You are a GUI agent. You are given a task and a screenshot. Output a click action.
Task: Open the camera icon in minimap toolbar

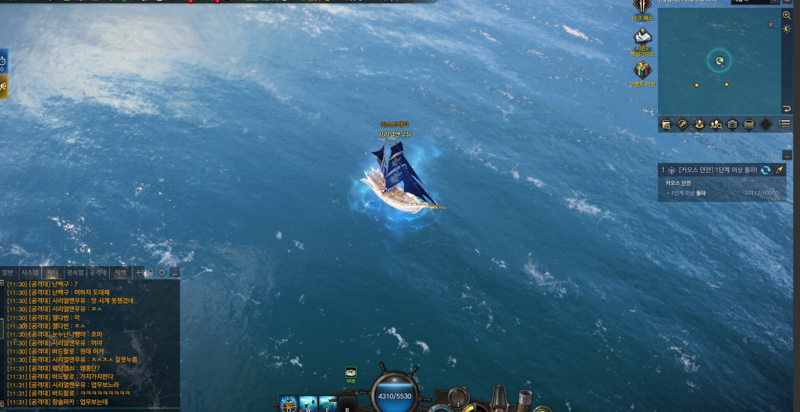732,124
